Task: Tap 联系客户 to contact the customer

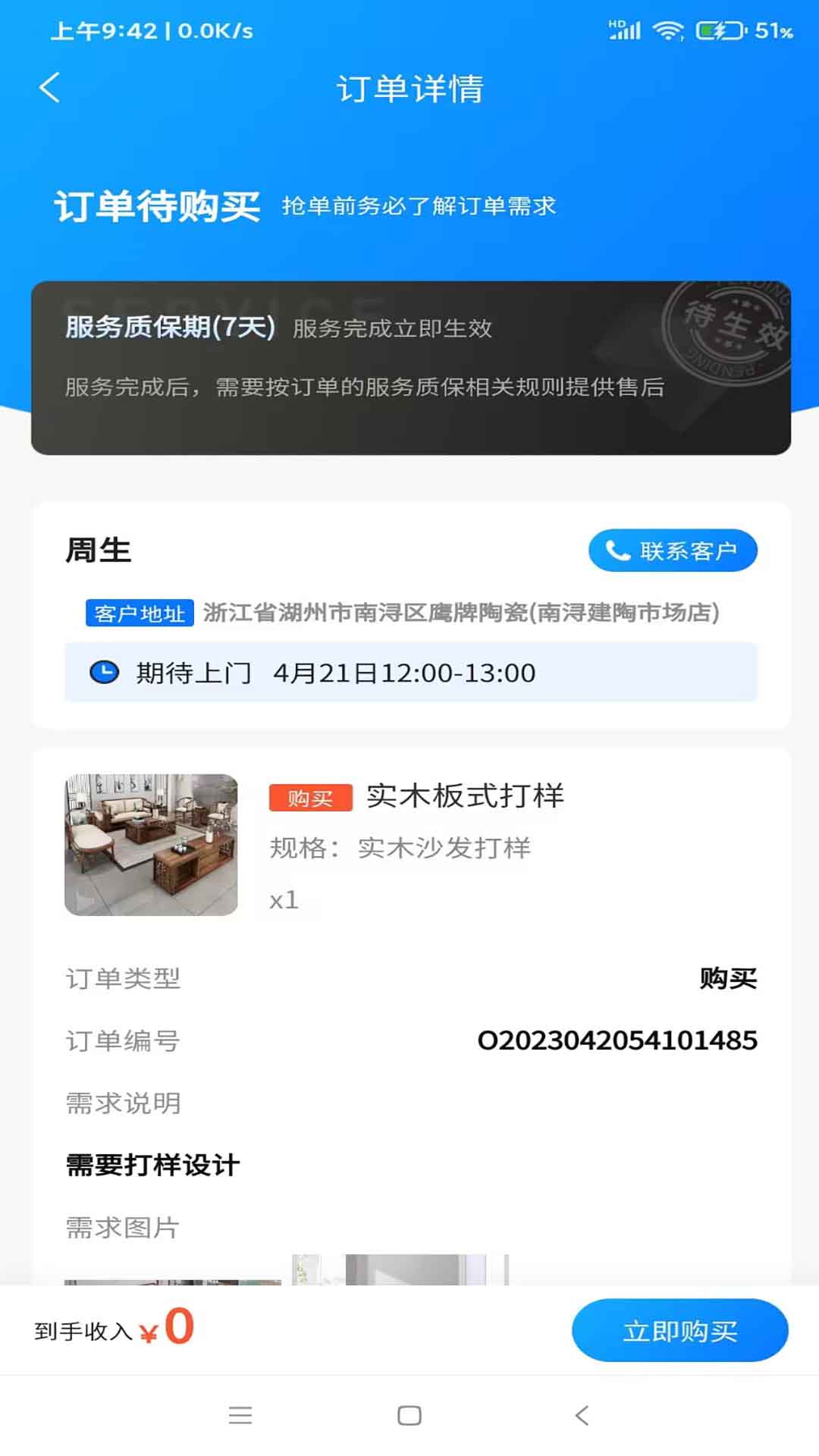Action: pyautogui.click(x=673, y=551)
